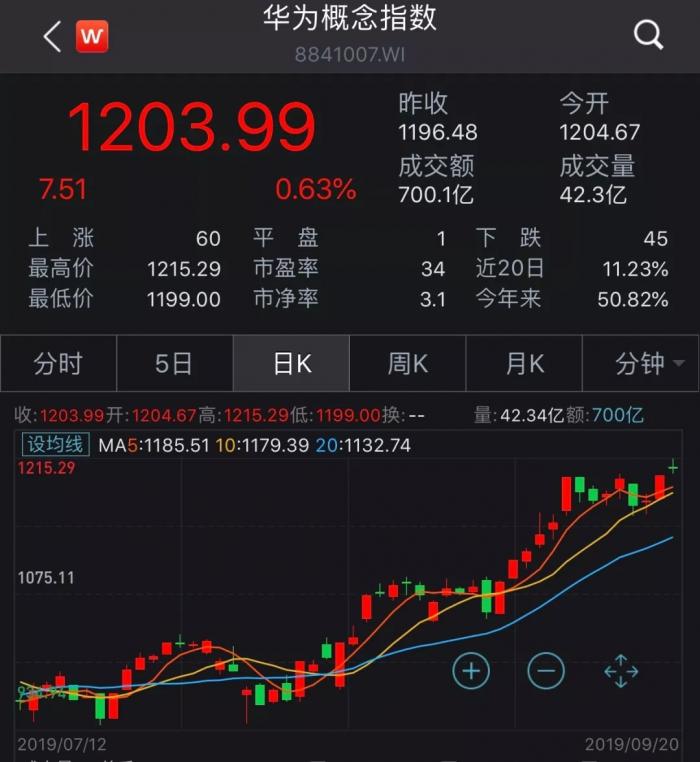Switch to the 分时 chart tab
700x762 pixels.
58,363
